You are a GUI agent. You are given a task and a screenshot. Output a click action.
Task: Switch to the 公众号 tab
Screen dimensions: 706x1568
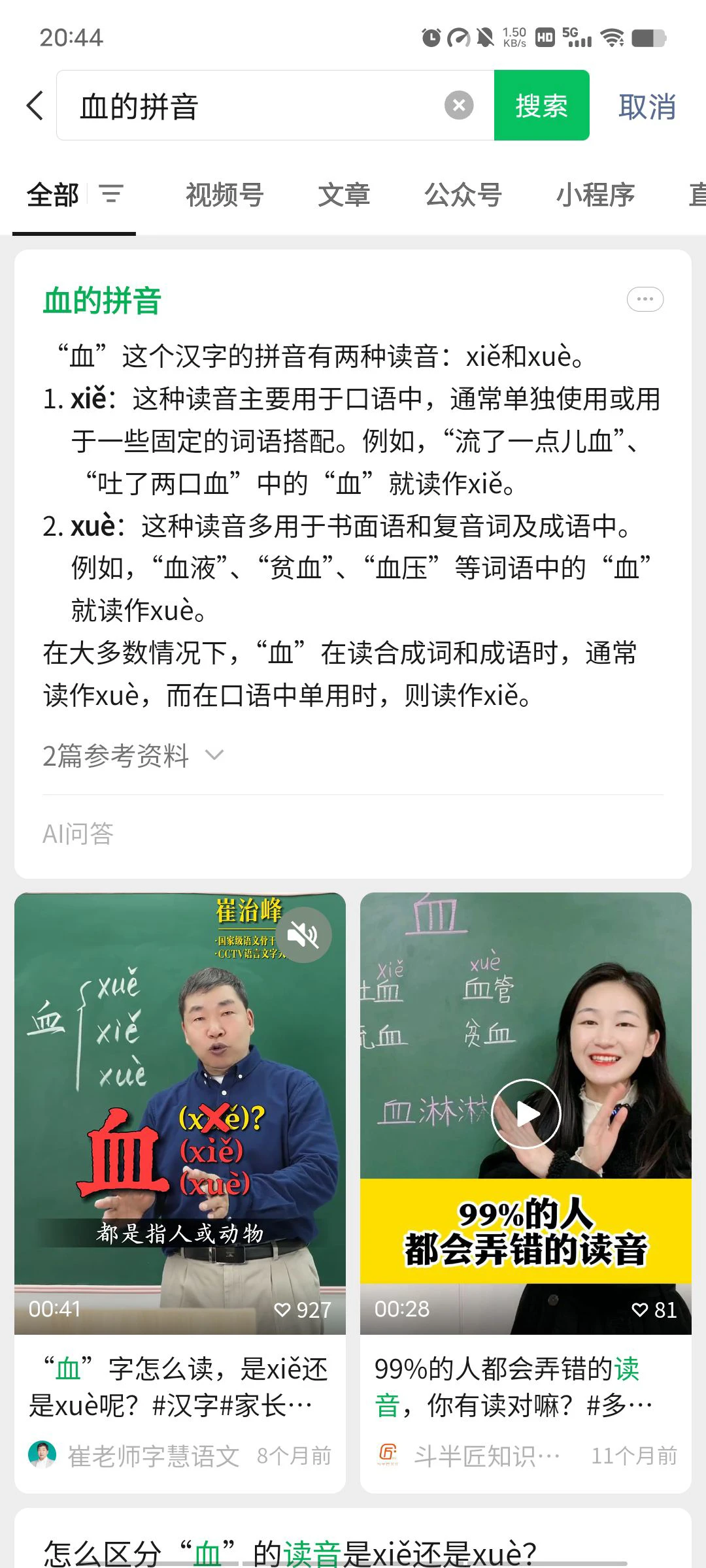coord(463,195)
